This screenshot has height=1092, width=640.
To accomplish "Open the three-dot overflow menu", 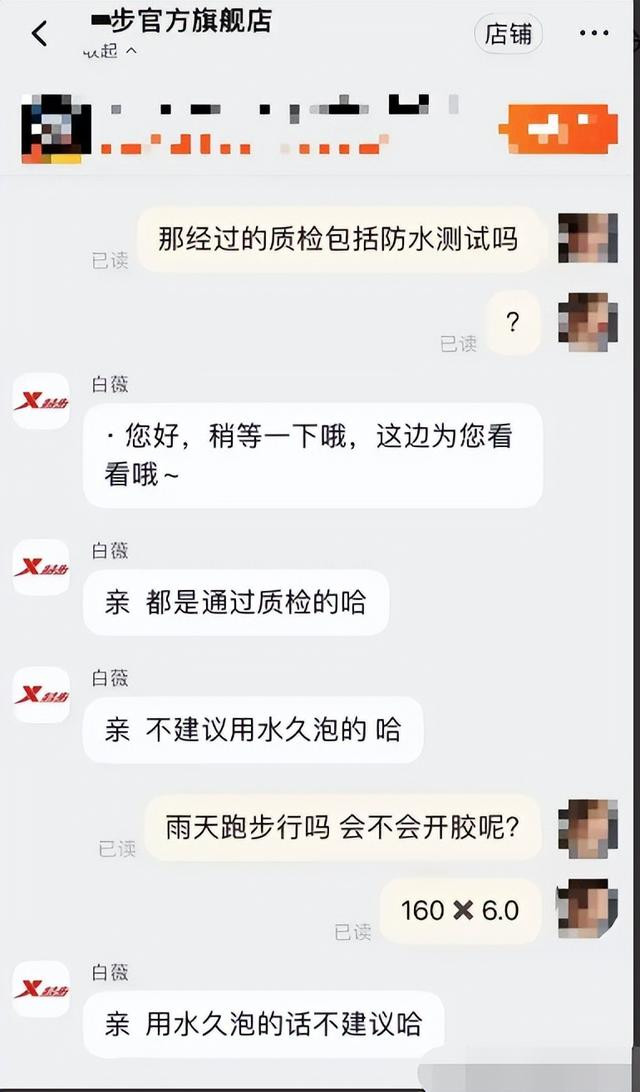I will point(594,33).
